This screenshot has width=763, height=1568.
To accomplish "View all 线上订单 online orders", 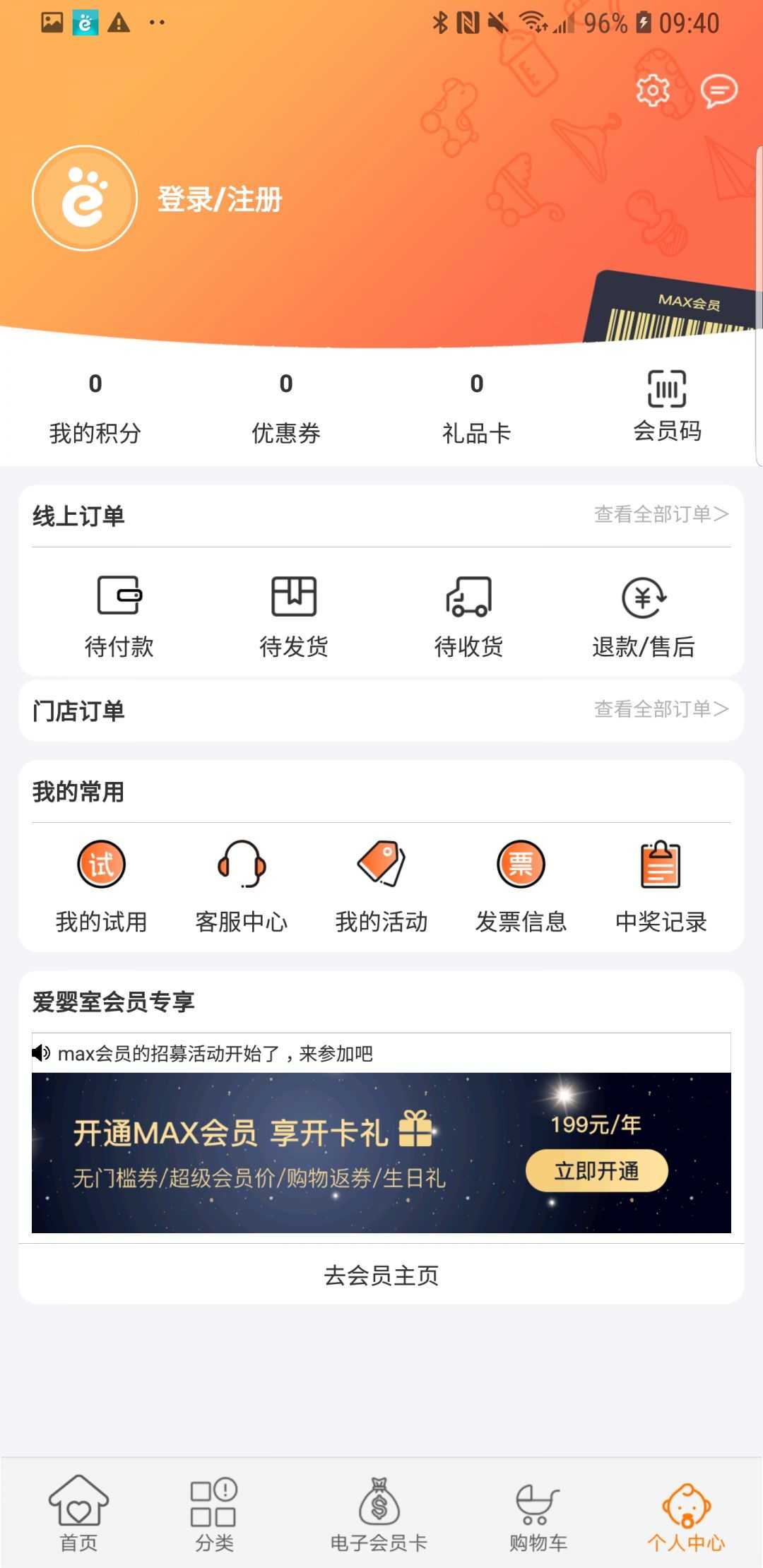I will (x=661, y=515).
